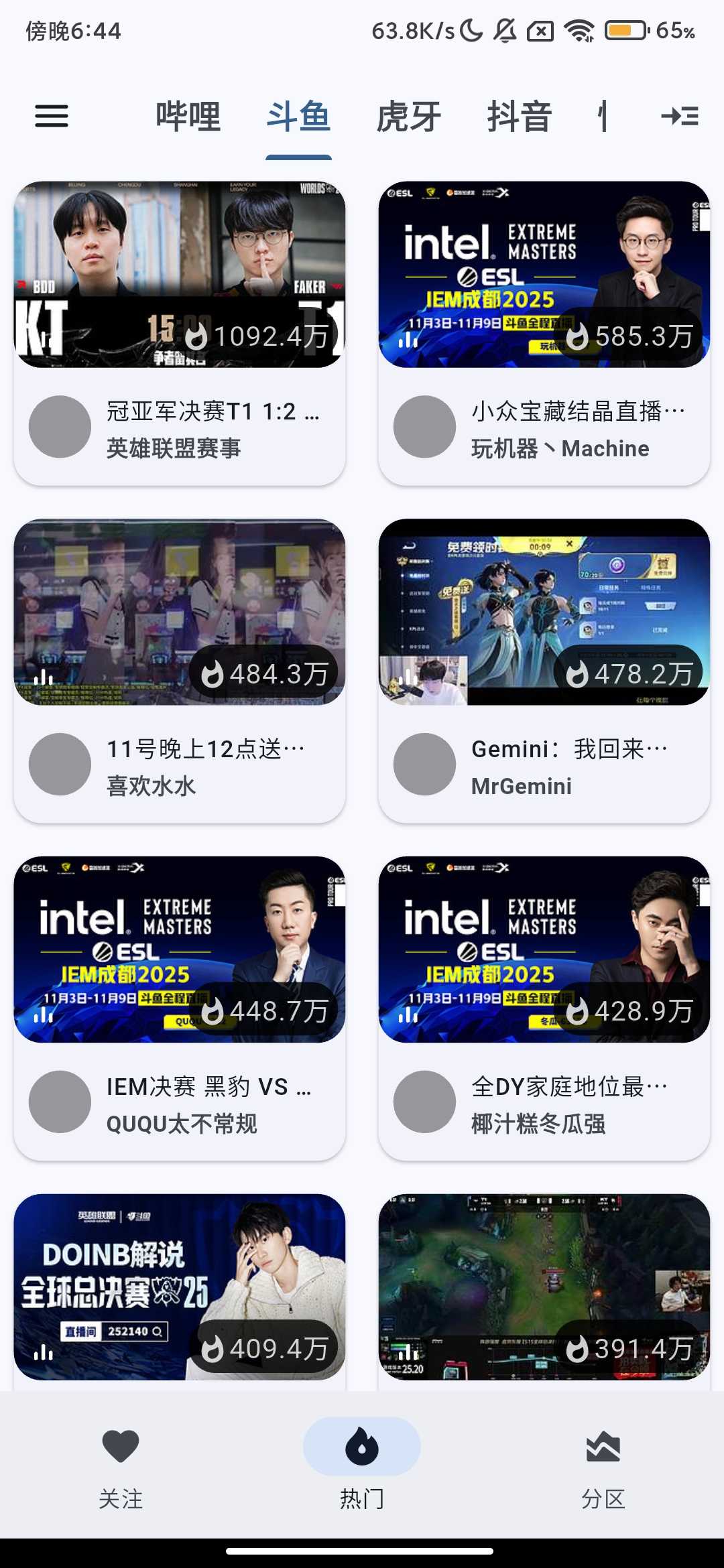Watch 玩机器丶Machine's live stream
Viewport: 724px width, 1568px height.
point(544,333)
